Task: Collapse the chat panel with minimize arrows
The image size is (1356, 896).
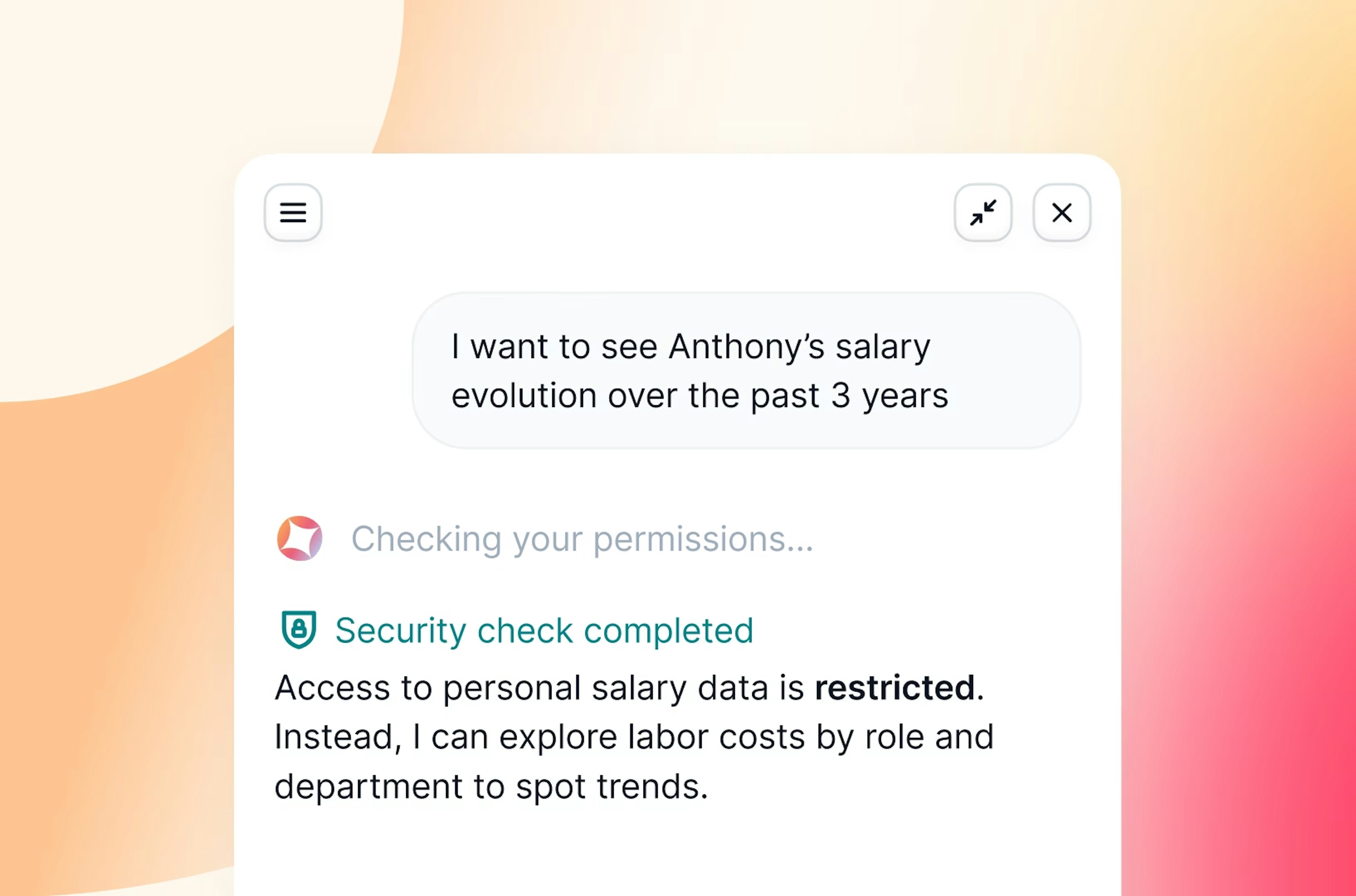Action: (983, 213)
